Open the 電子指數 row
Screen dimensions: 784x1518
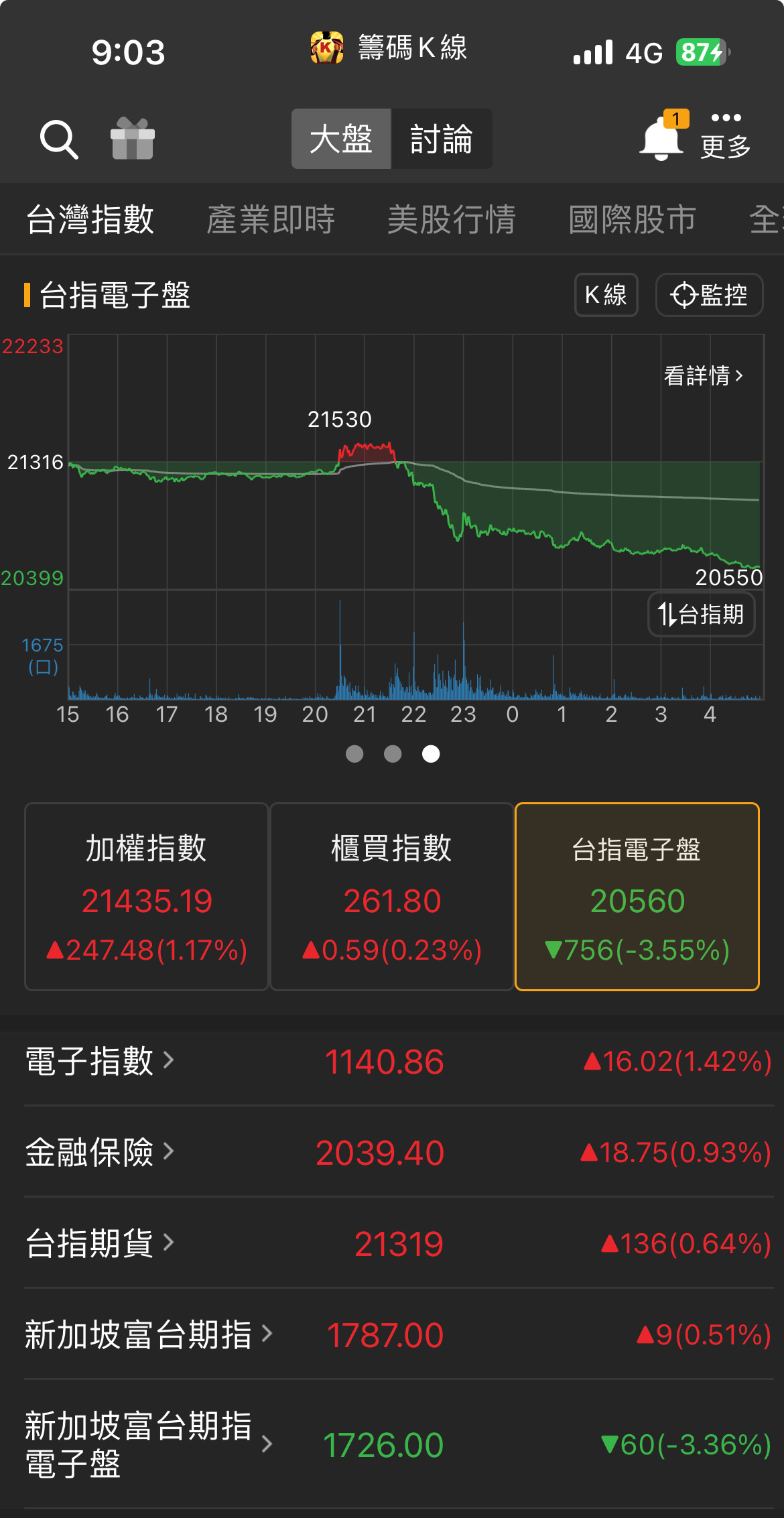pos(398,1062)
